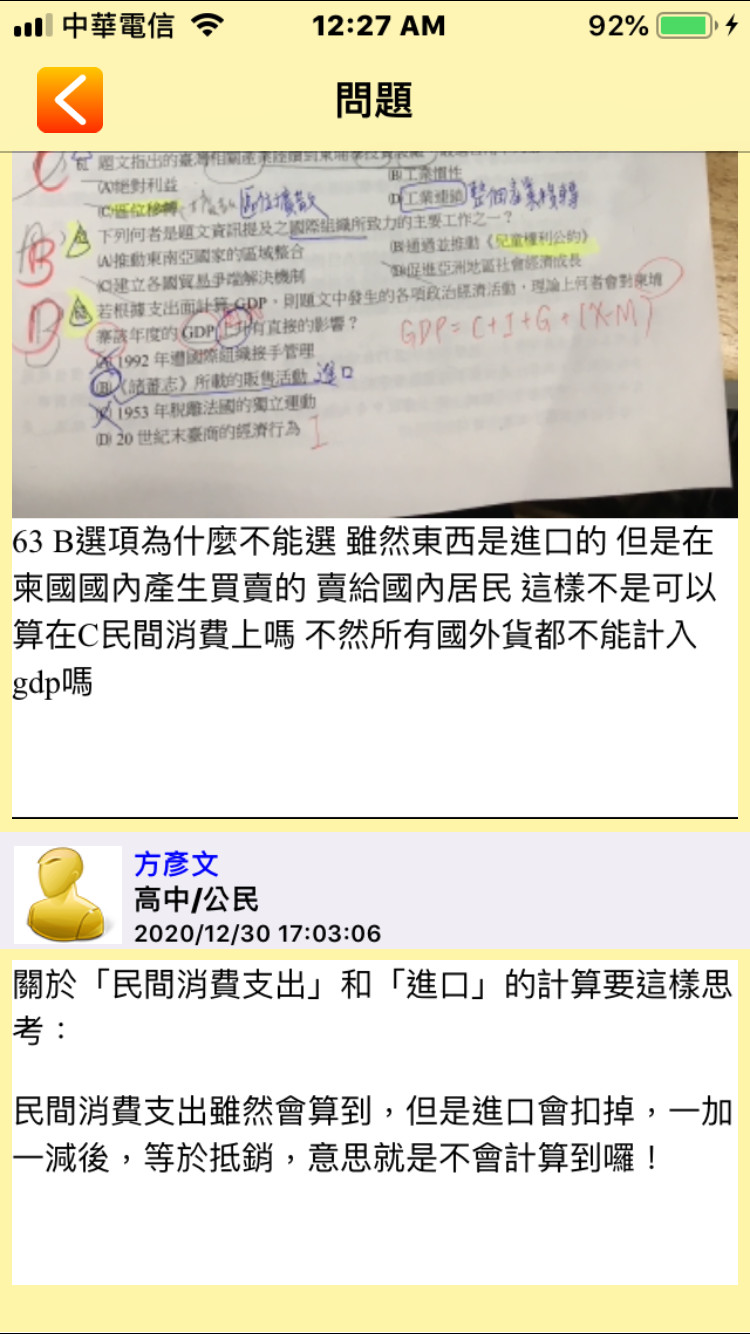Open 方彥文's profile name link
The width and height of the screenshot is (750, 1334).
point(176,863)
